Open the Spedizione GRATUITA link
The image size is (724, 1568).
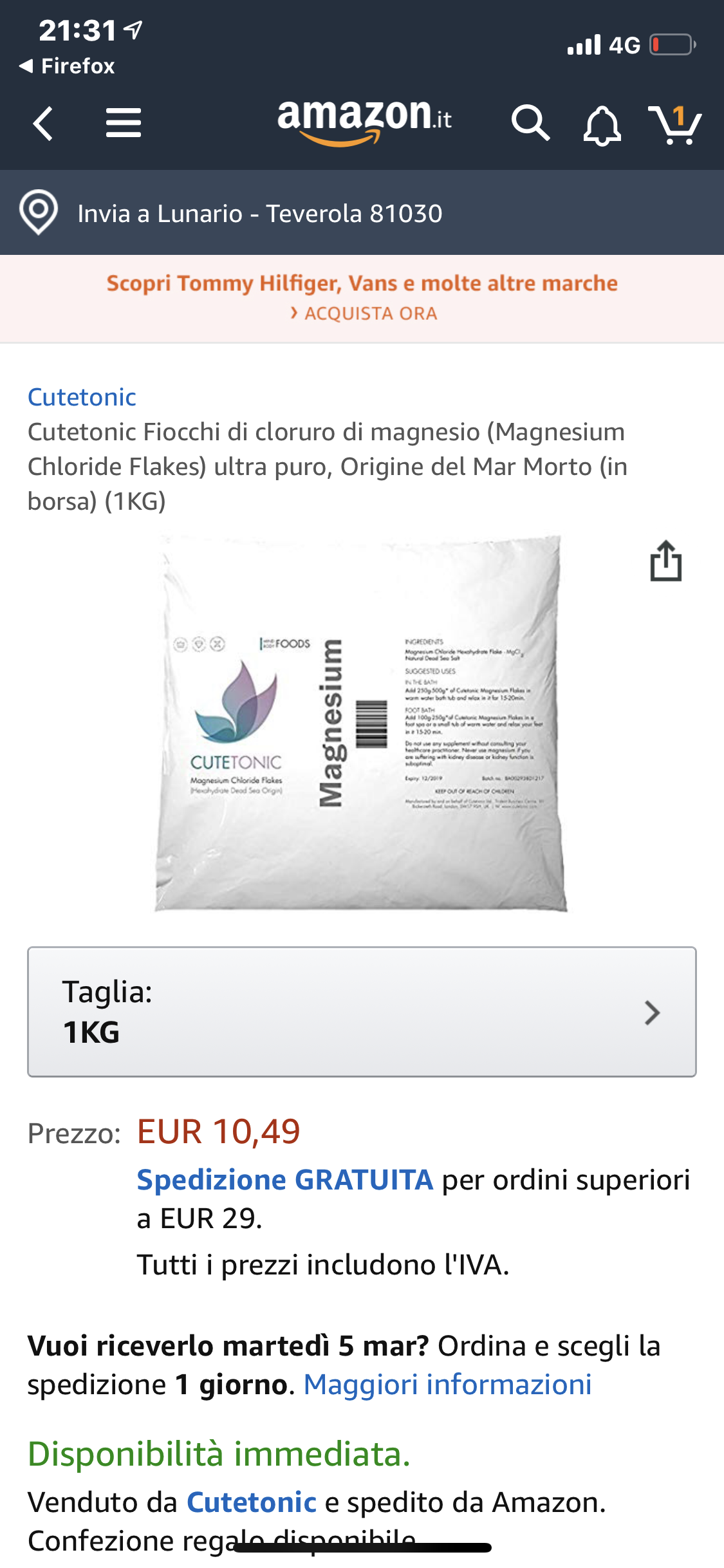click(284, 1180)
